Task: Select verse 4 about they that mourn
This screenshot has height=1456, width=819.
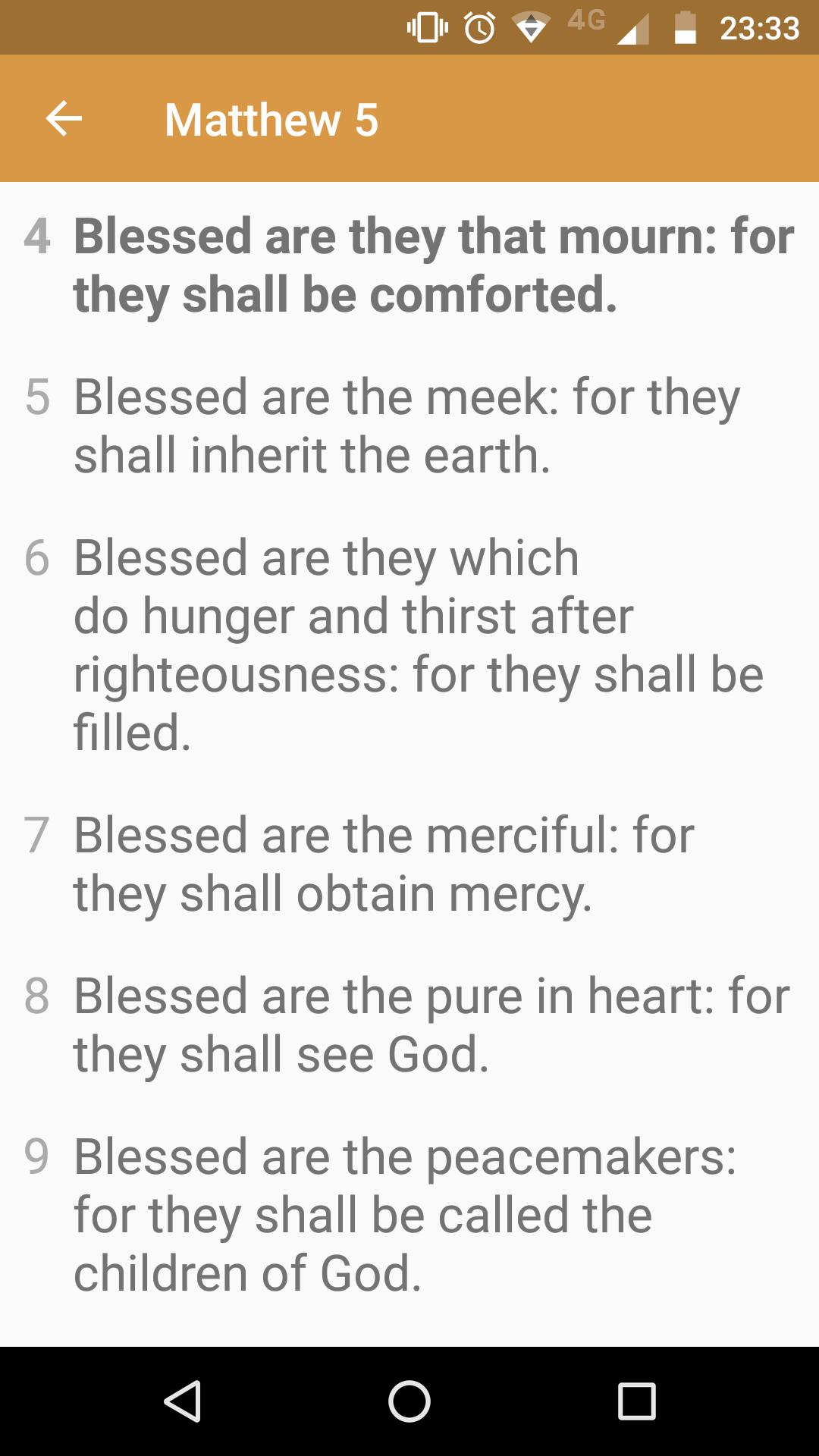Action: click(409, 265)
